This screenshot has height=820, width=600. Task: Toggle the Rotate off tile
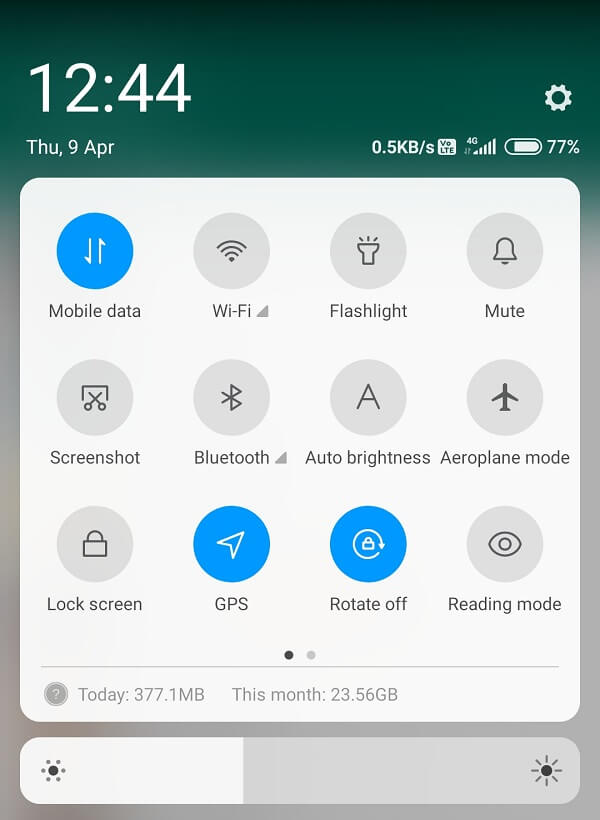(x=368, y=544)
